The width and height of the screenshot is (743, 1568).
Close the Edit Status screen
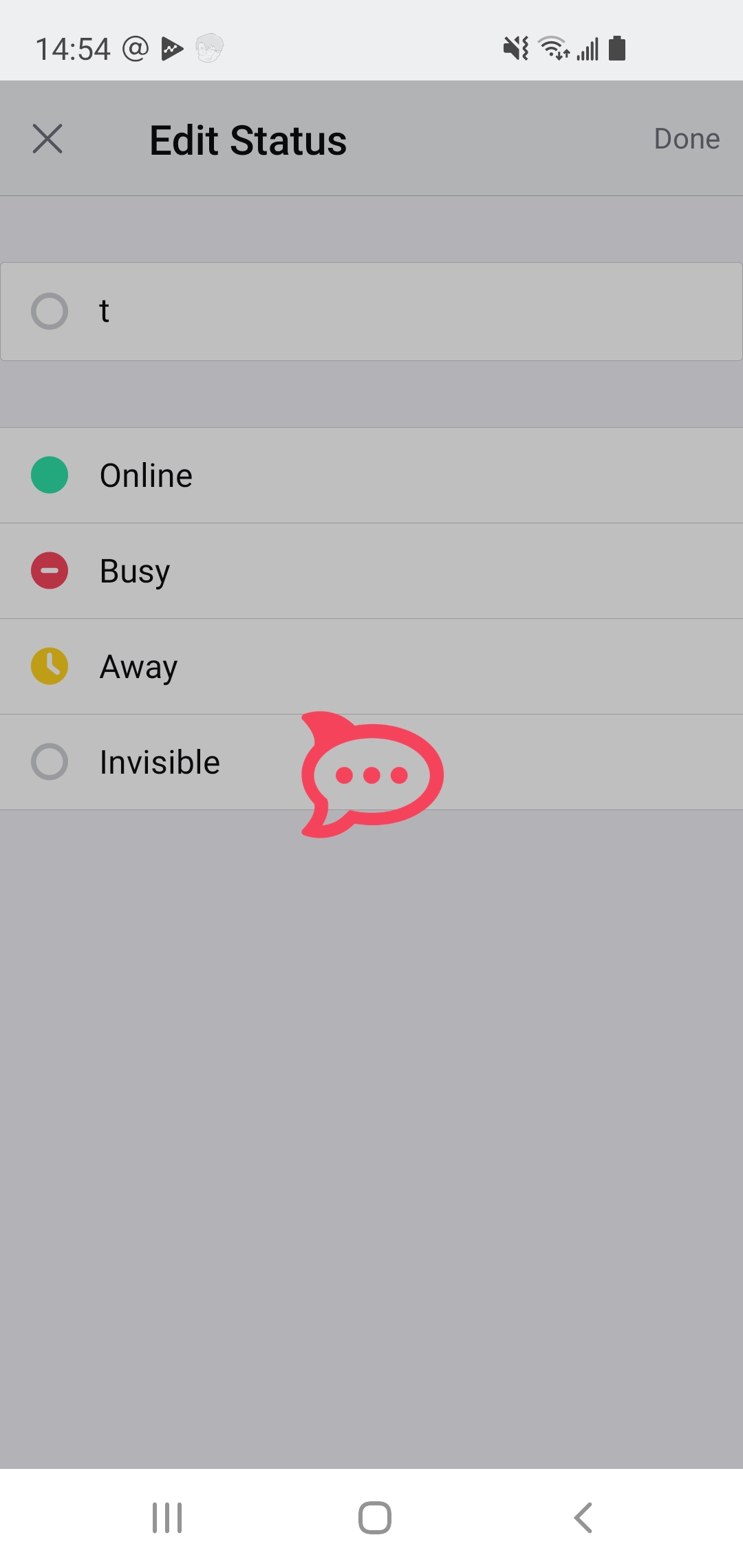pyautogui.click(x=47, y=139)
